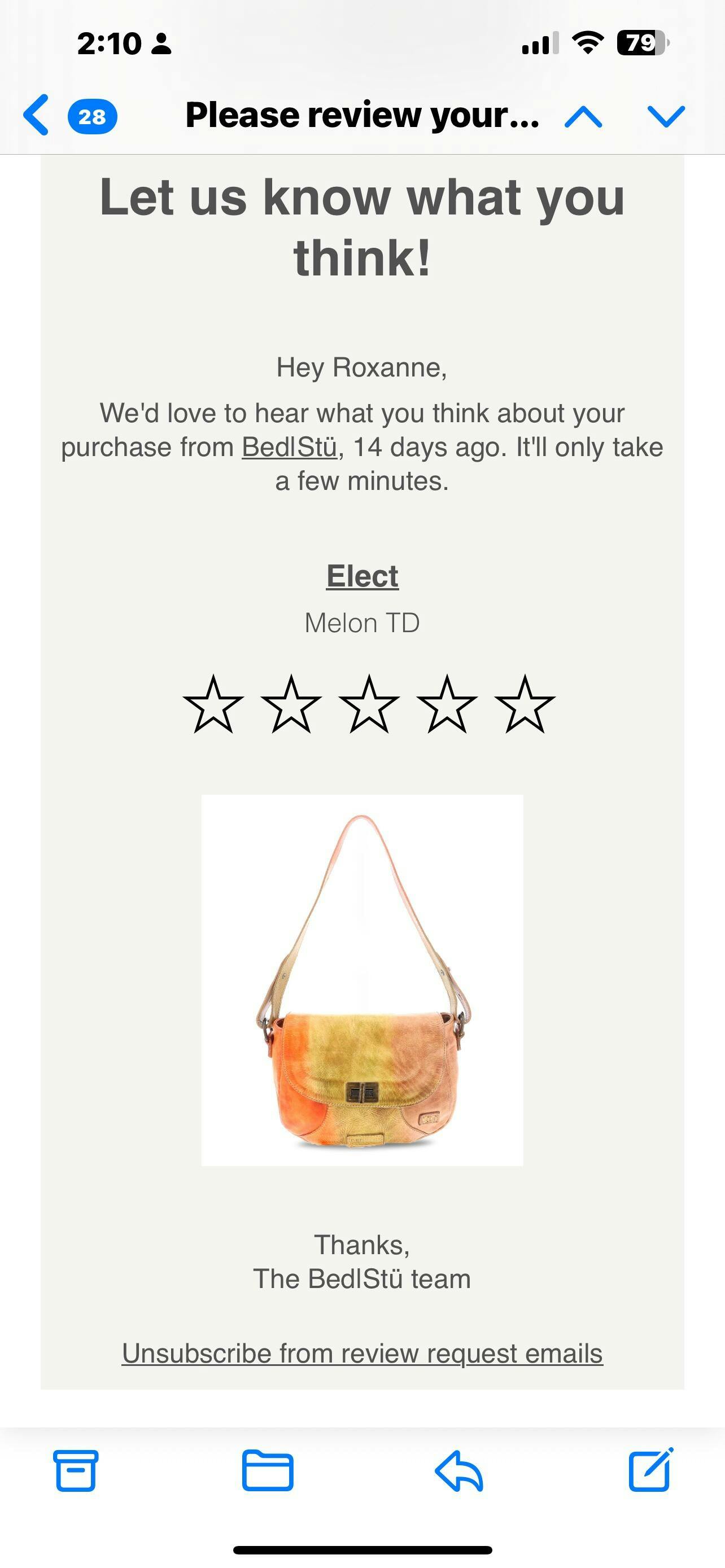Viewport: 725px width, 1568px height.
Task: Open the Elect bag product image
Action: 362,980
